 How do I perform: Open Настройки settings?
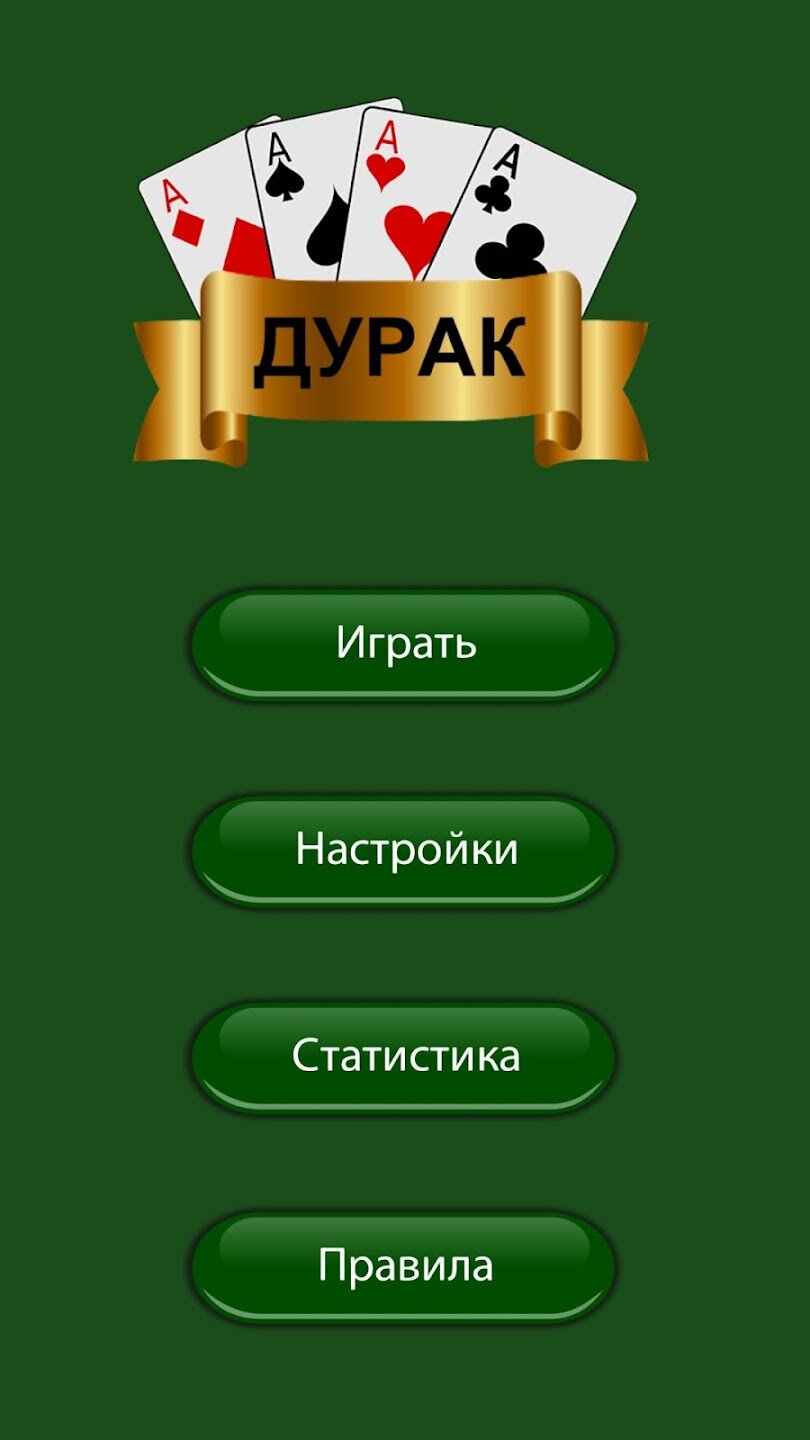404,851
